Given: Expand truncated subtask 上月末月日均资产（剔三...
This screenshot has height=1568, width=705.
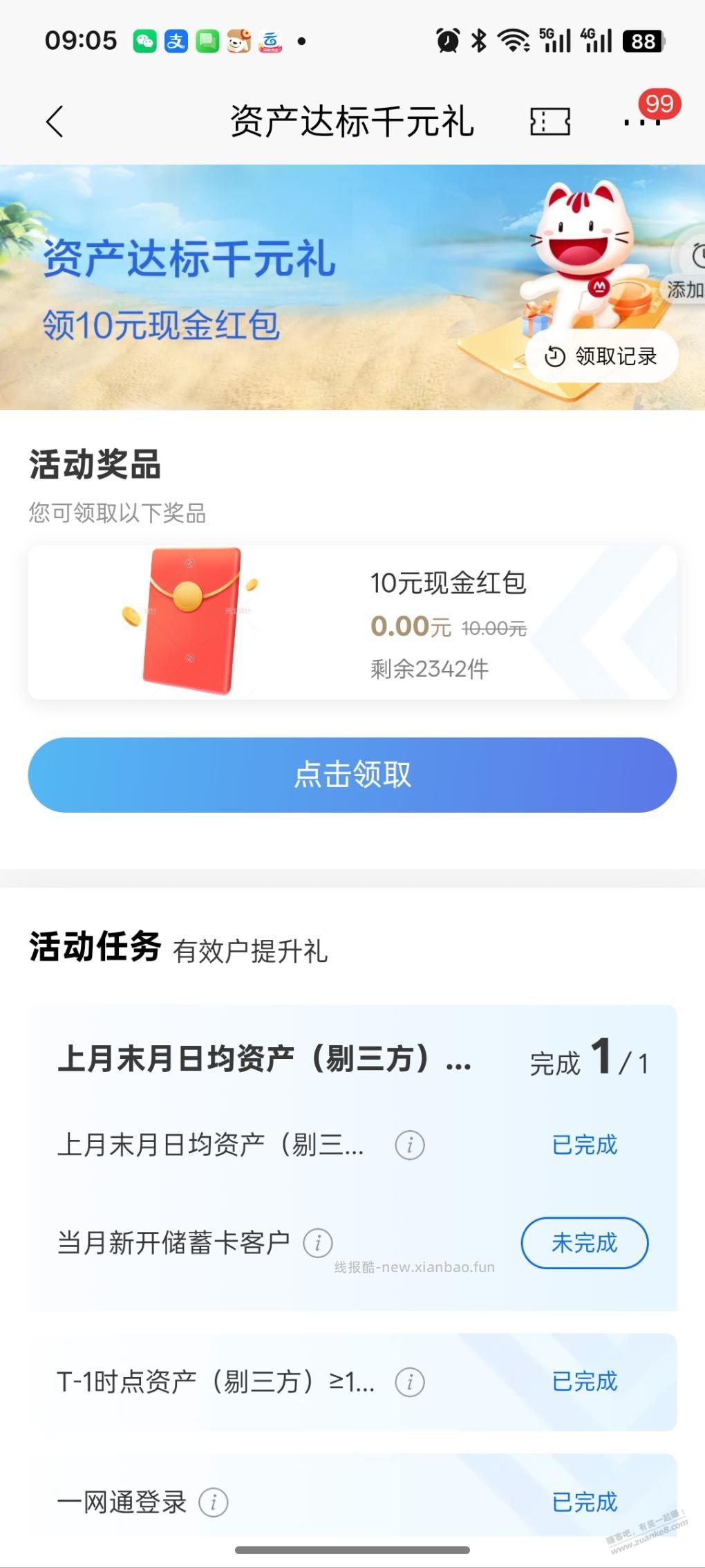Looking at the screenshot, I should (211, 1145).
